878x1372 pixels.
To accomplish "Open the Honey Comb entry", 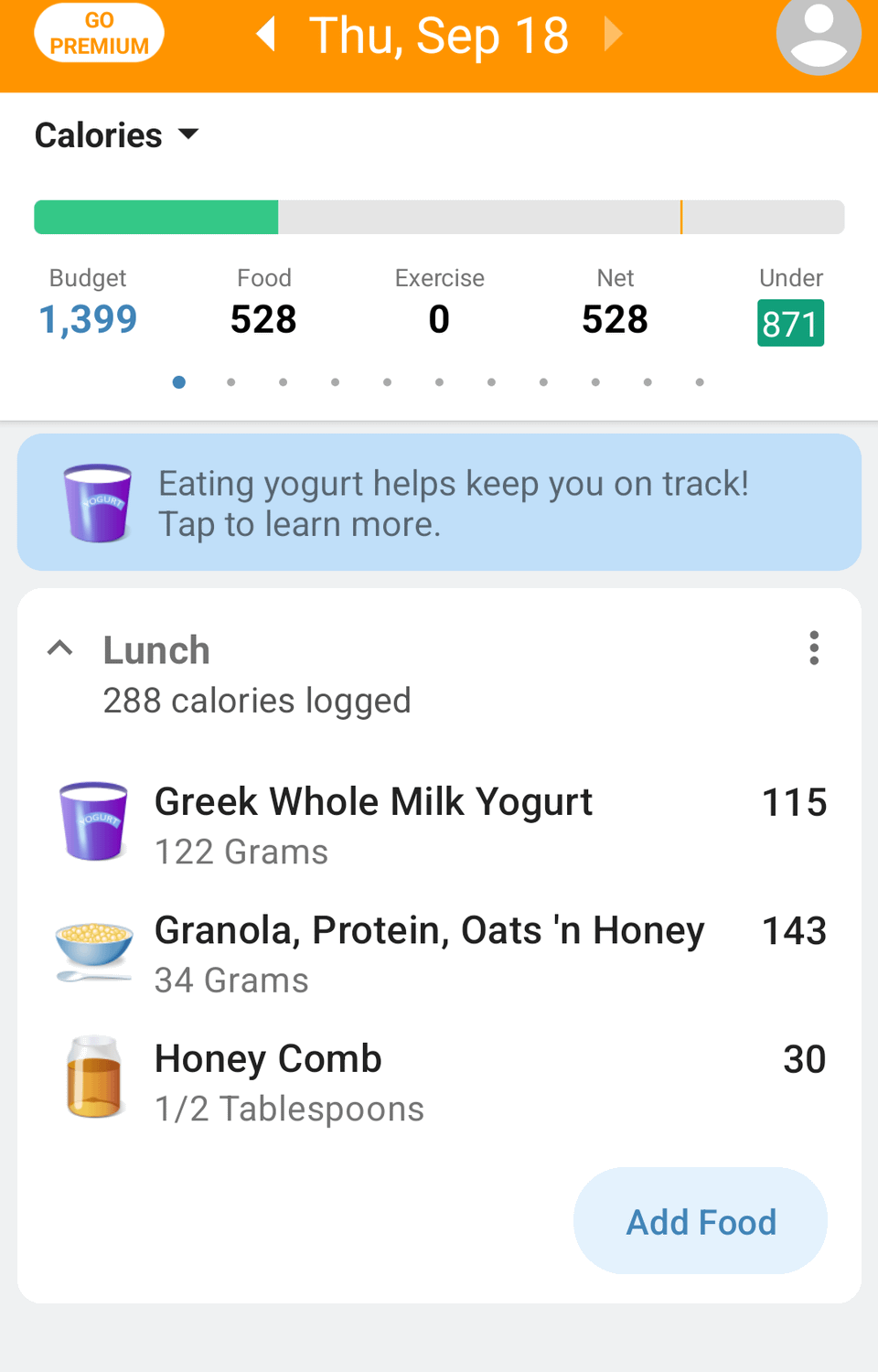I will click(x=439, y=1081).
